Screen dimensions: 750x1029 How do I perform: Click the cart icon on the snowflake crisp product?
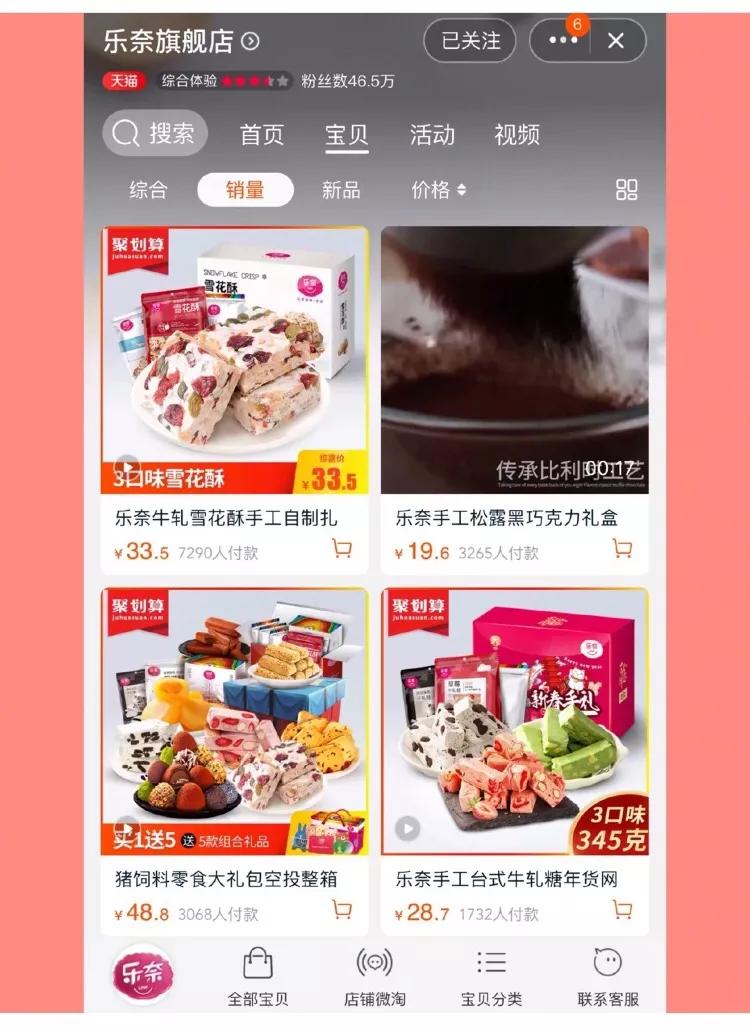343,549
